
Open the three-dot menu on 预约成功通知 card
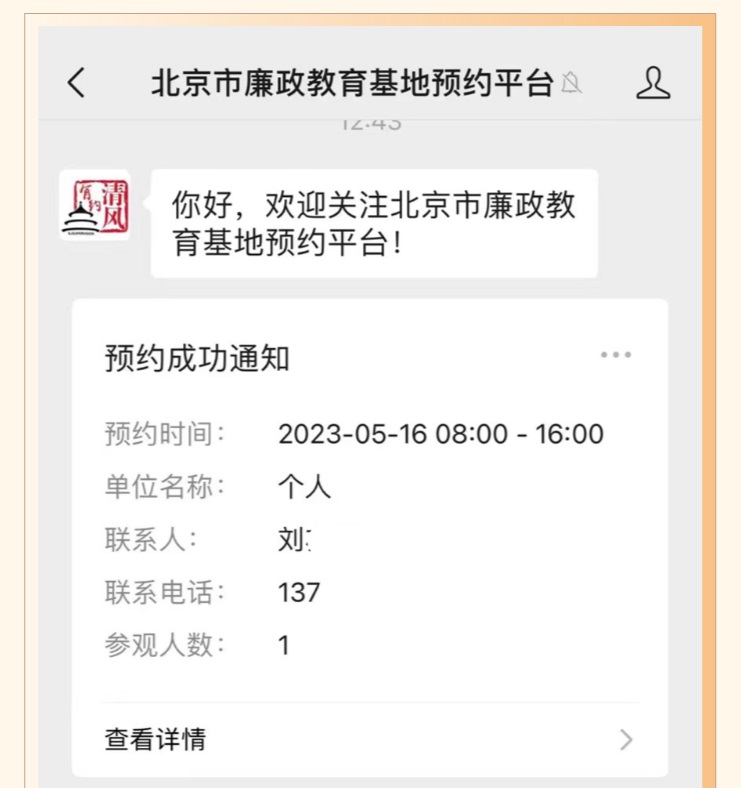615,355
